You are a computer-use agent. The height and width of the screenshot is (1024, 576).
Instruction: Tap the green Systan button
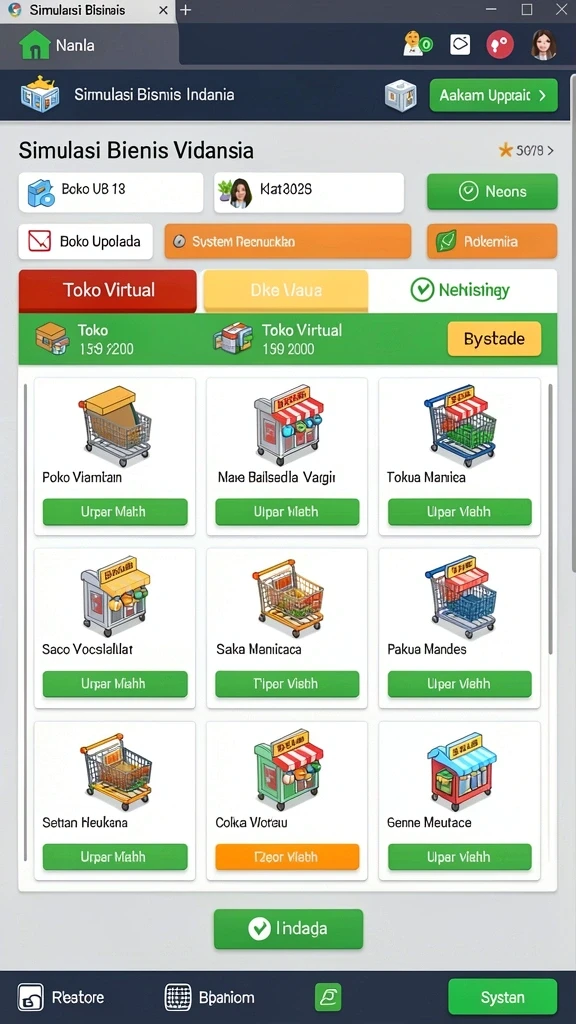coord(502,997)
